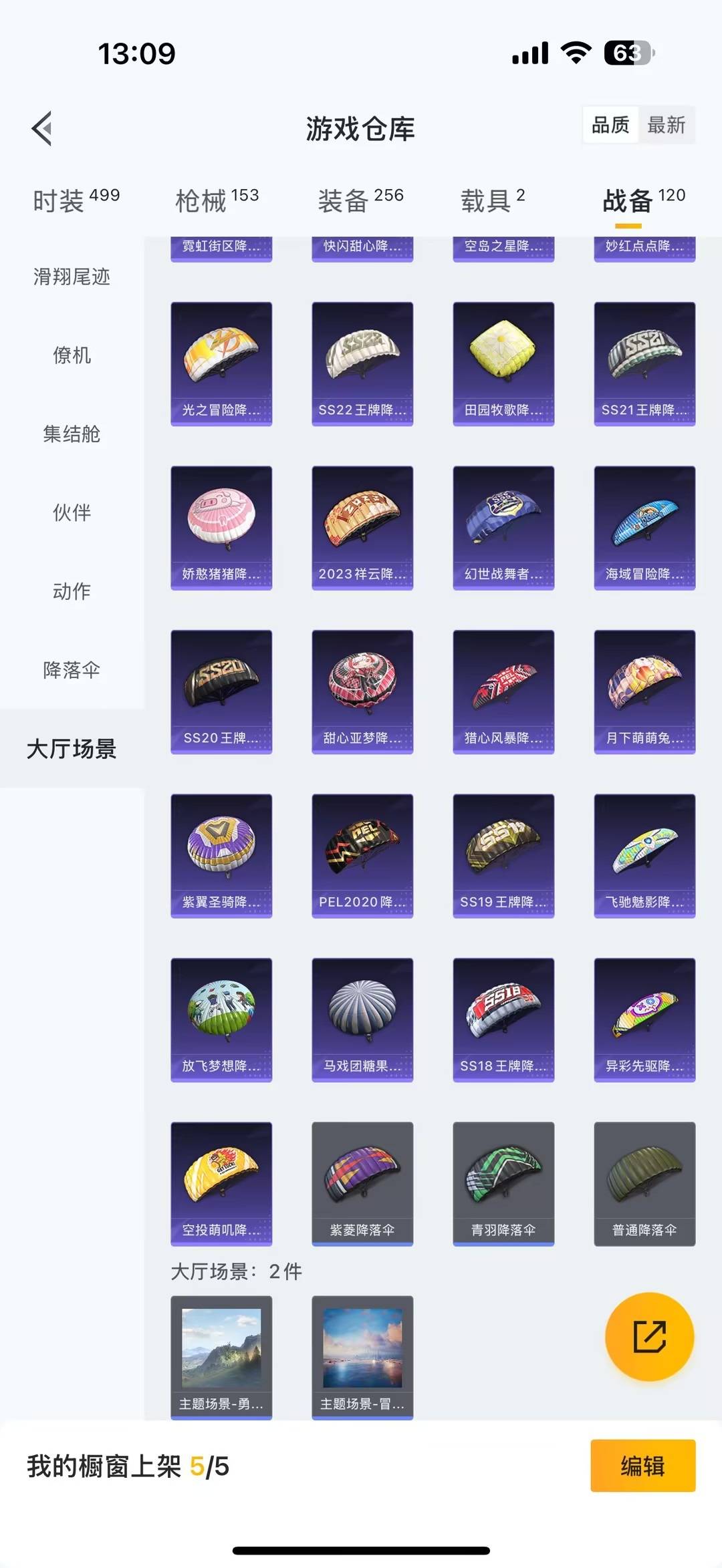Viewport: 722px width, 1568px height.
Task: Open the 降落伞 sidebar category
Action: tap(72, 669)
